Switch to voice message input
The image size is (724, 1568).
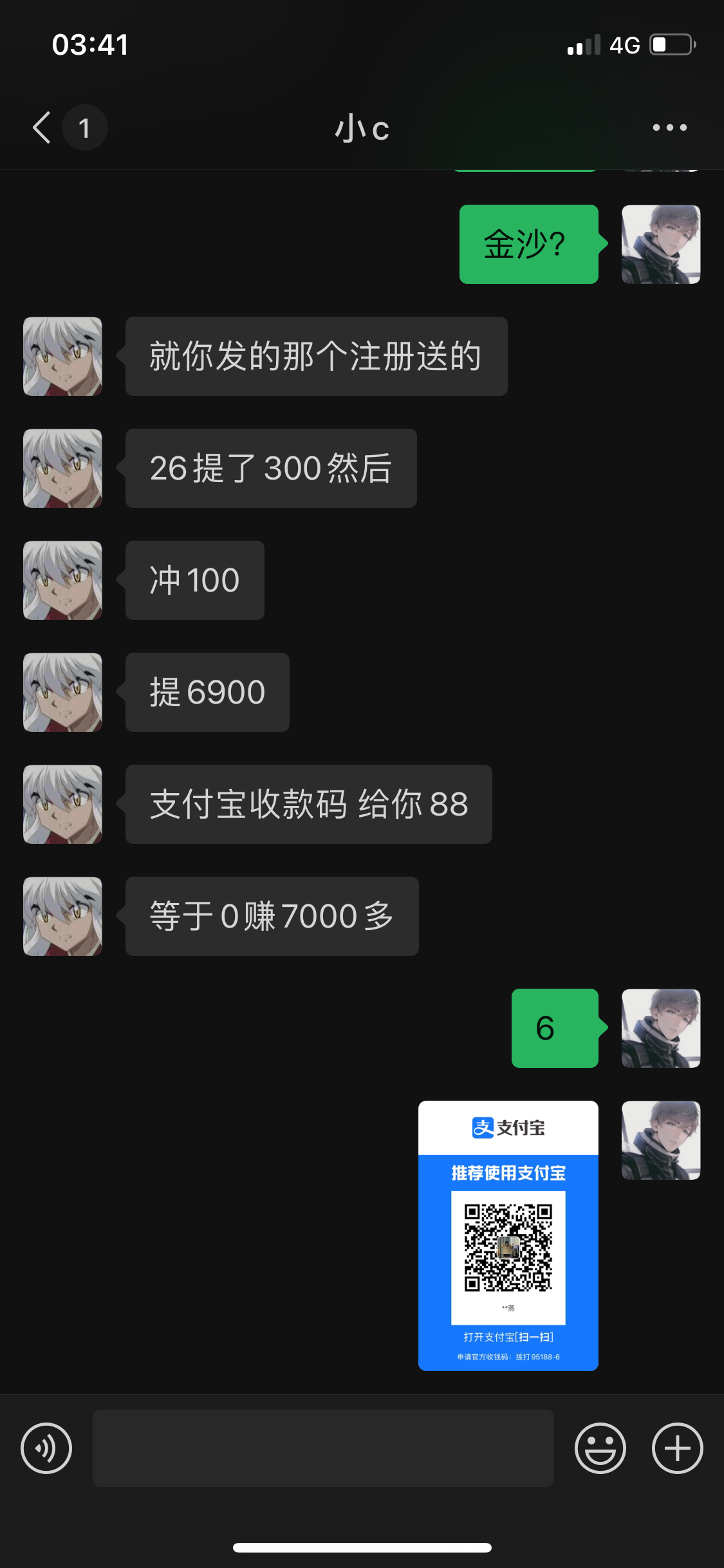(x=46, y=1448)
